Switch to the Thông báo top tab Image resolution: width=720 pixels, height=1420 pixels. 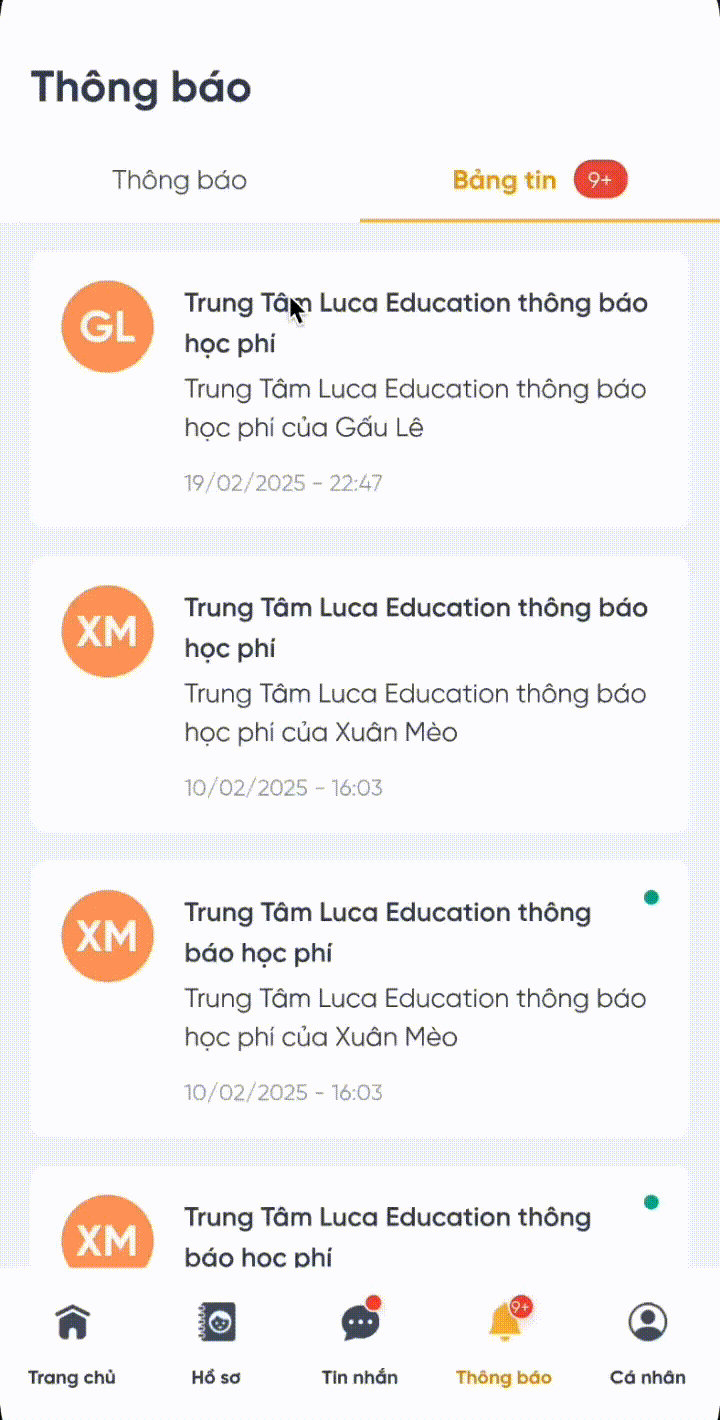[180, 180]
